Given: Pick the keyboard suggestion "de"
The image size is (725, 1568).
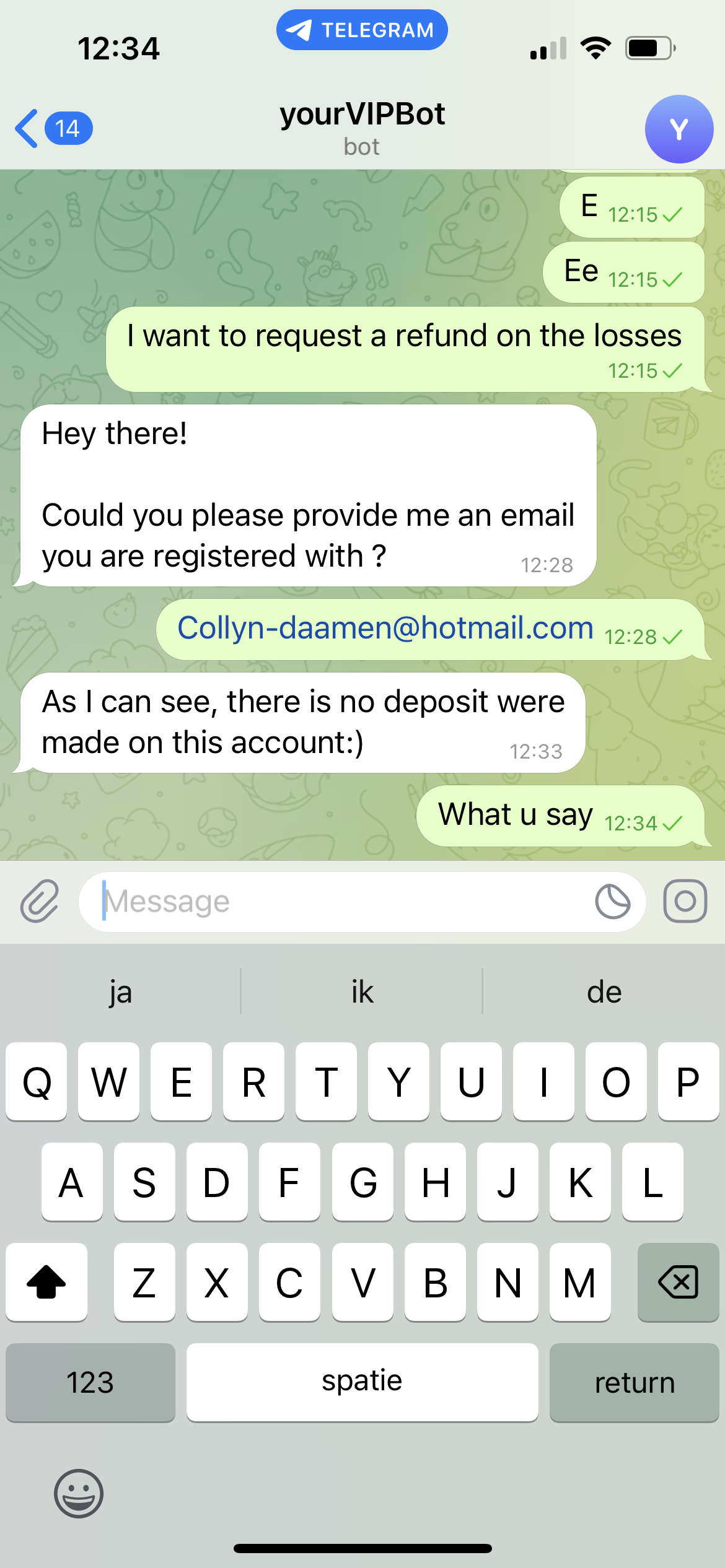Looking at the screenshot, I should [x=604, y=992].
